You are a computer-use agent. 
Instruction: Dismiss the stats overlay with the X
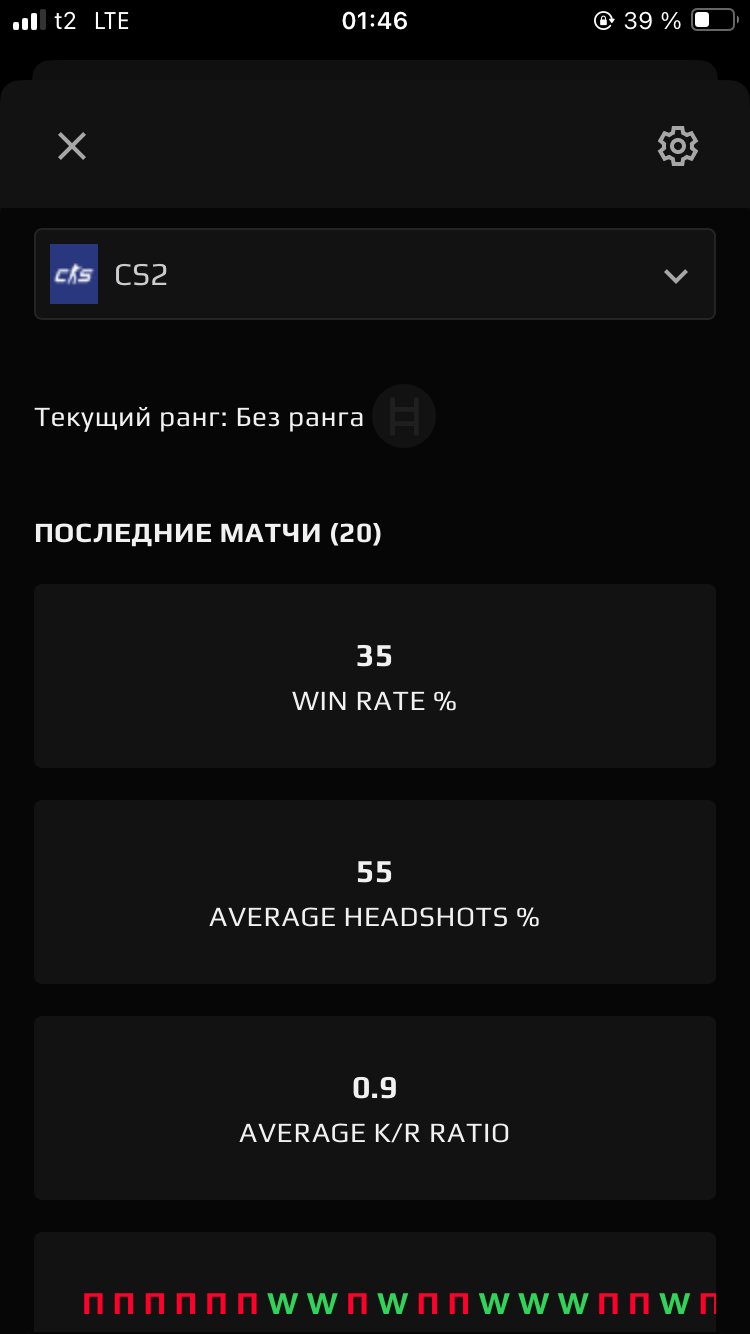(71, 145)
